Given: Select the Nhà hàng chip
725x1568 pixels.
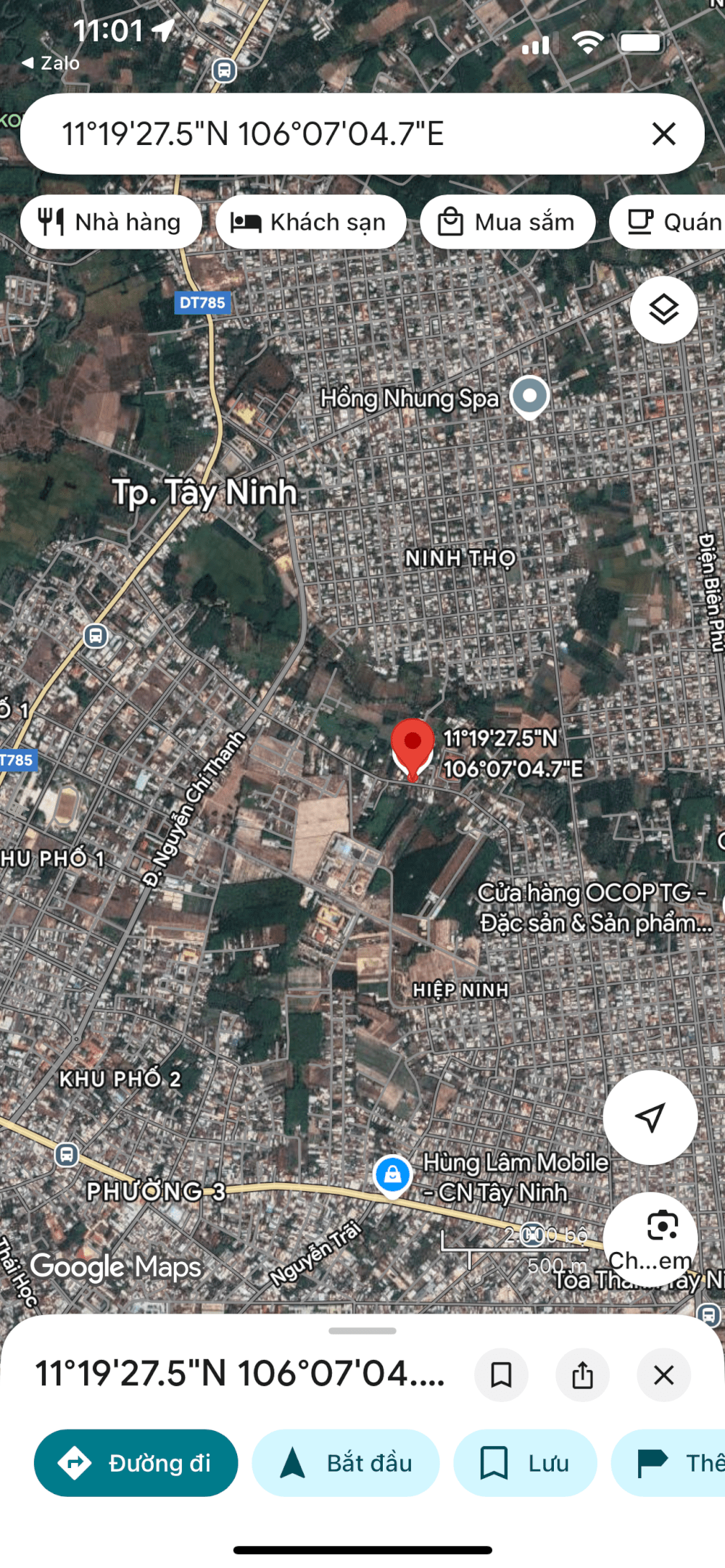Looking at the screenshot, I should tap(111, 222).
